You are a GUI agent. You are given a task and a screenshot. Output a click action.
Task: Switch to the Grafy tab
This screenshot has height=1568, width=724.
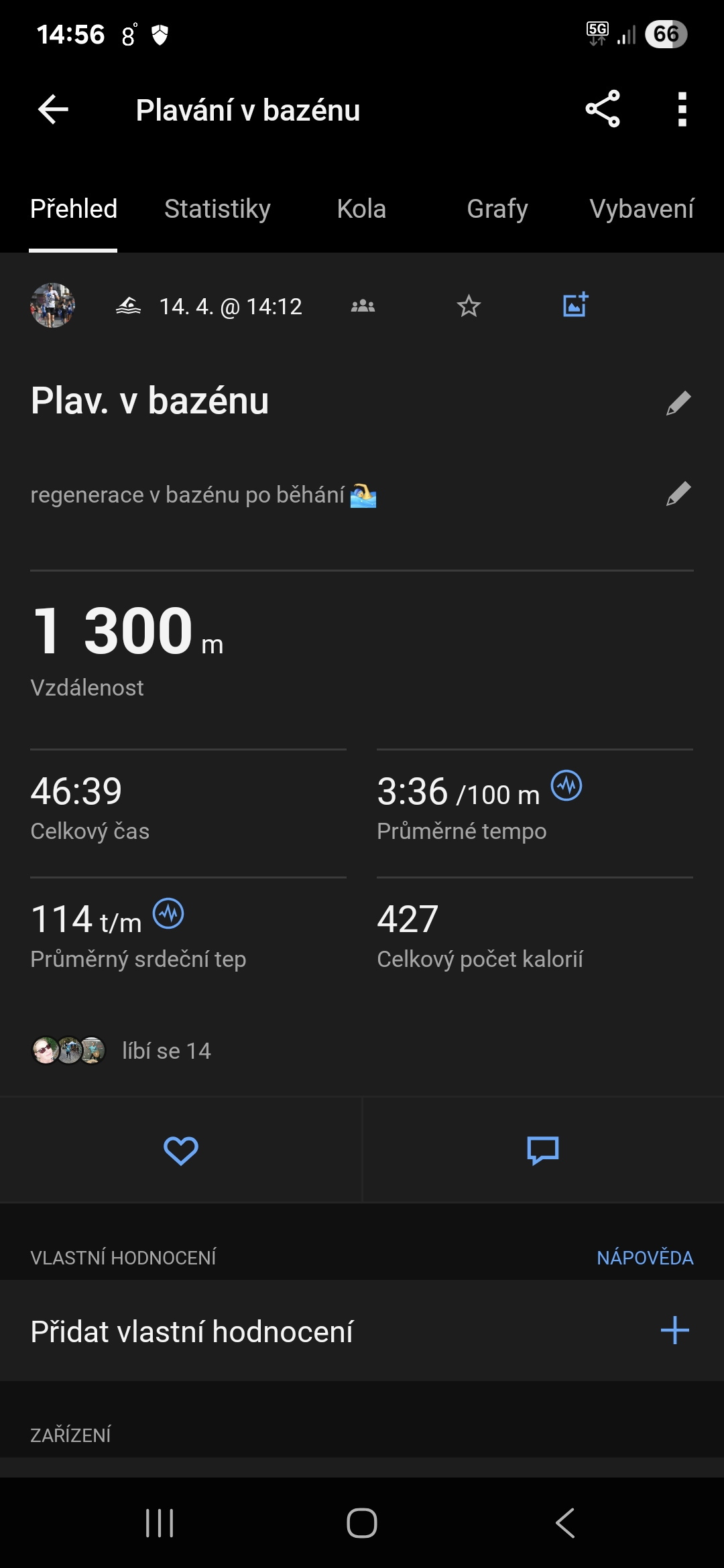(497, 209)
